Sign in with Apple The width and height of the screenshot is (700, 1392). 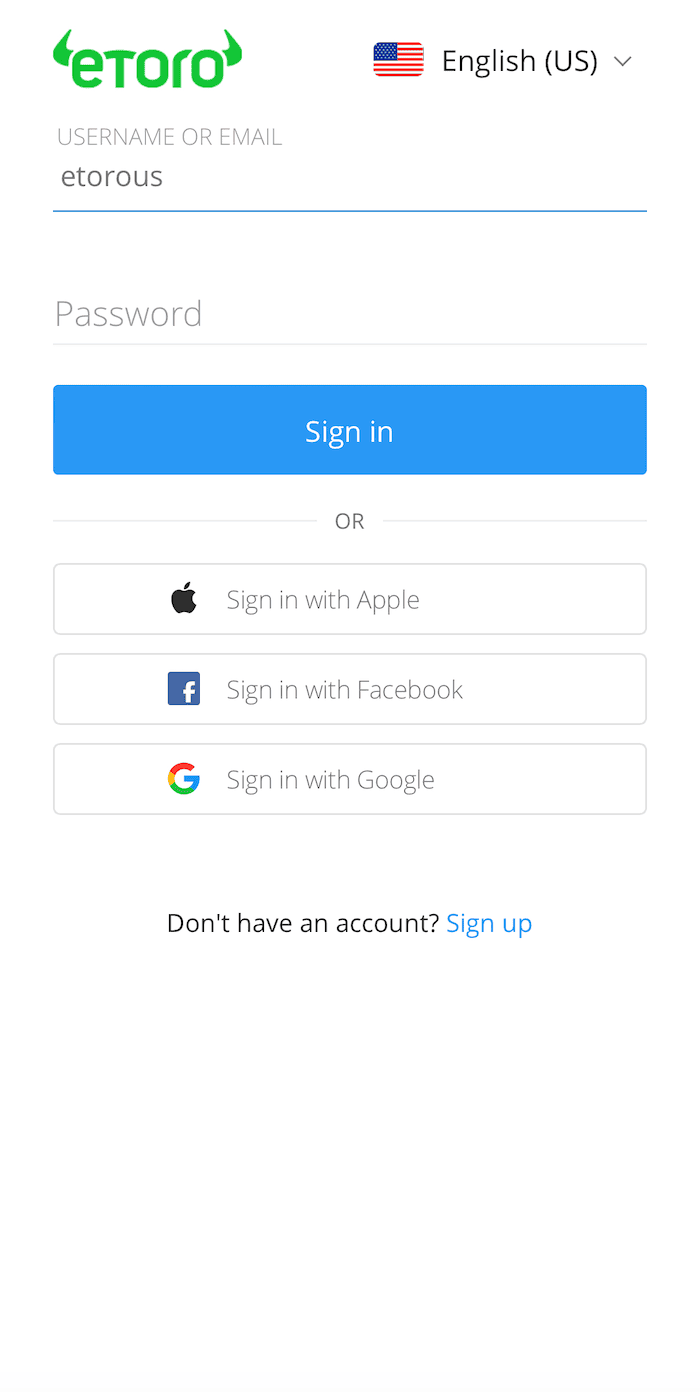point(349,599)
